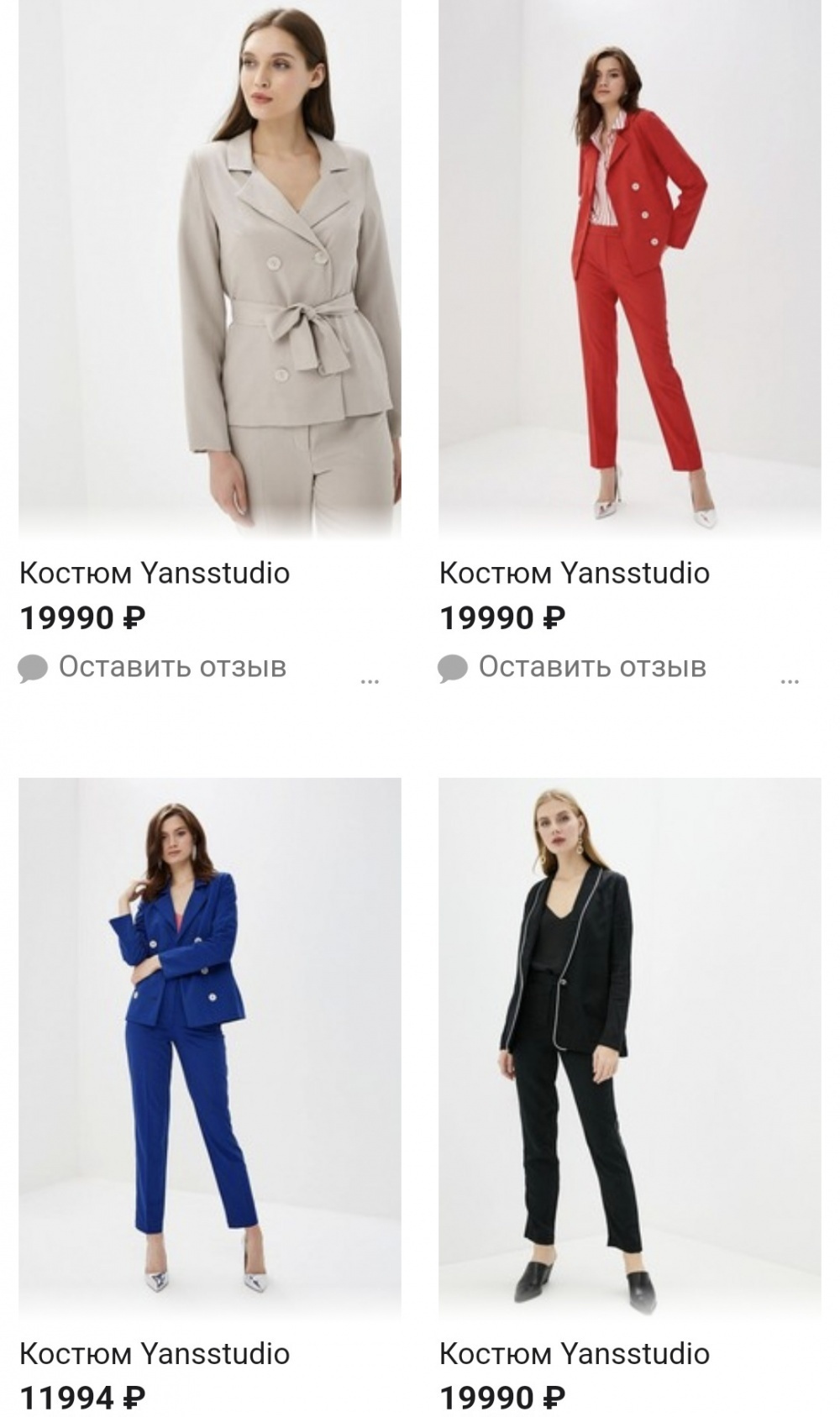Open the first "Костюм Yansstudio" product title
The width and height of the screenshot is (840, 1417).
point(155,573)
